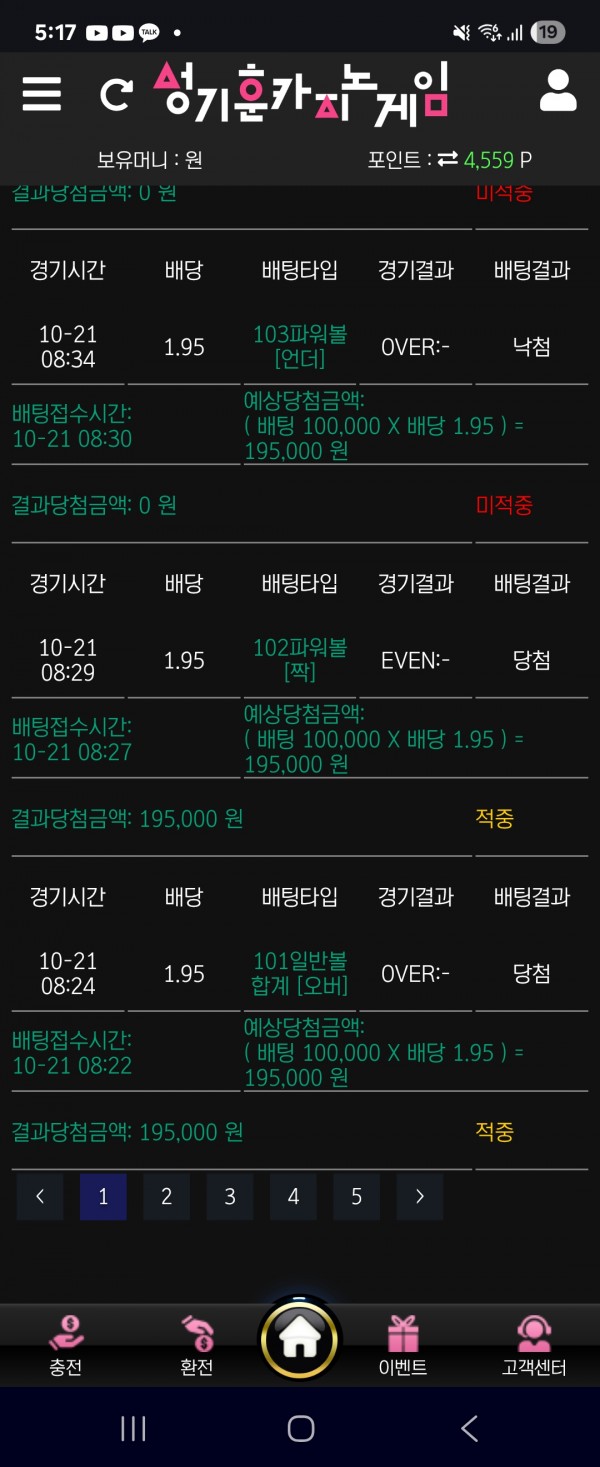Tap the system back button
Viewport: 600px width, 1467px height.
[469, 1428]
